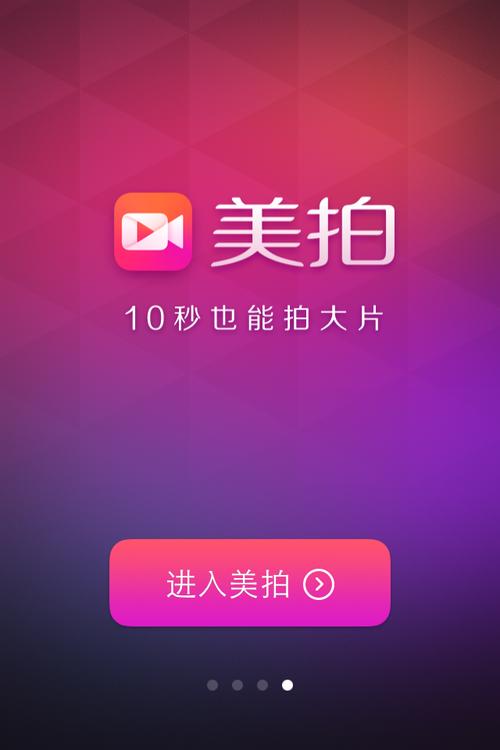The image size is (500, 750).
Task: Tap the 进入美拍 button
Action: [250, 583]
